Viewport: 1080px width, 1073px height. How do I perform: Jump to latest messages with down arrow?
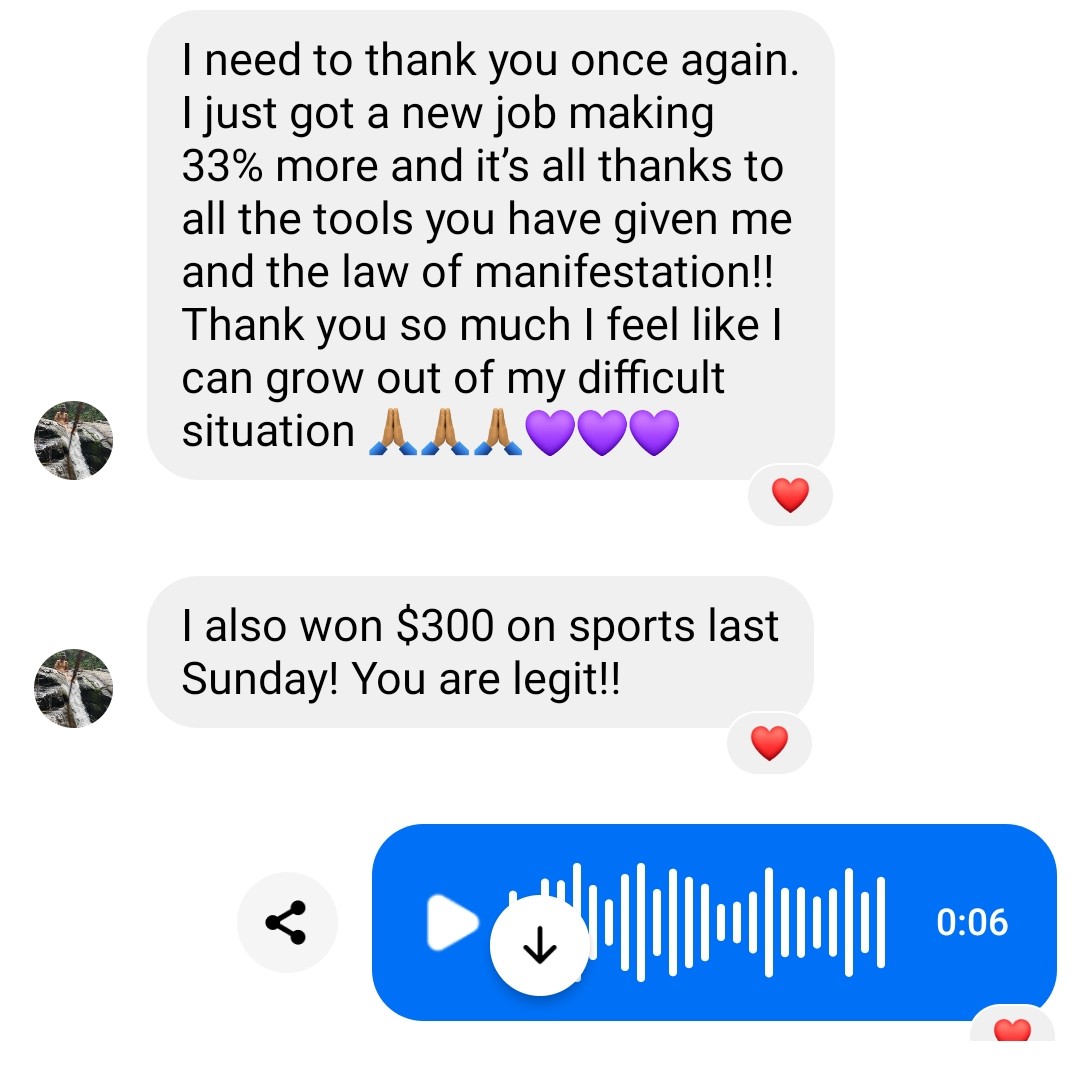click(540, 945)
